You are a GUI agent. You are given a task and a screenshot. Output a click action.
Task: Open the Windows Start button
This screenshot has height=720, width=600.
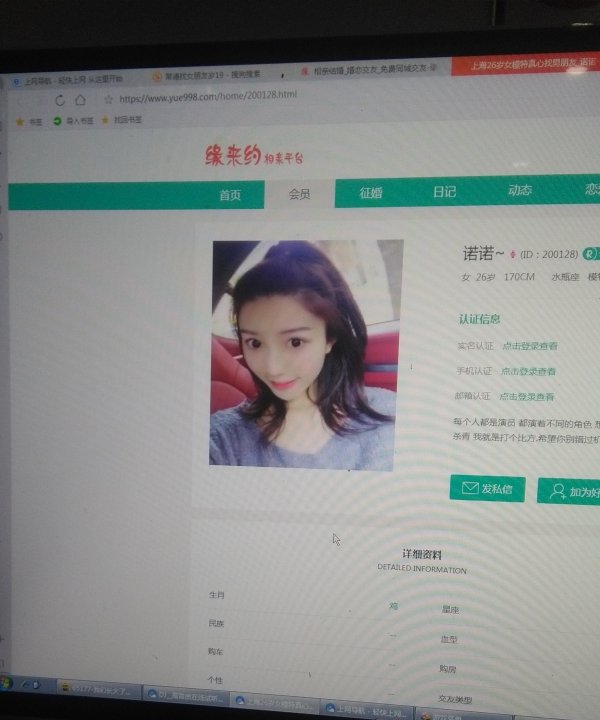tap(8, 684)
